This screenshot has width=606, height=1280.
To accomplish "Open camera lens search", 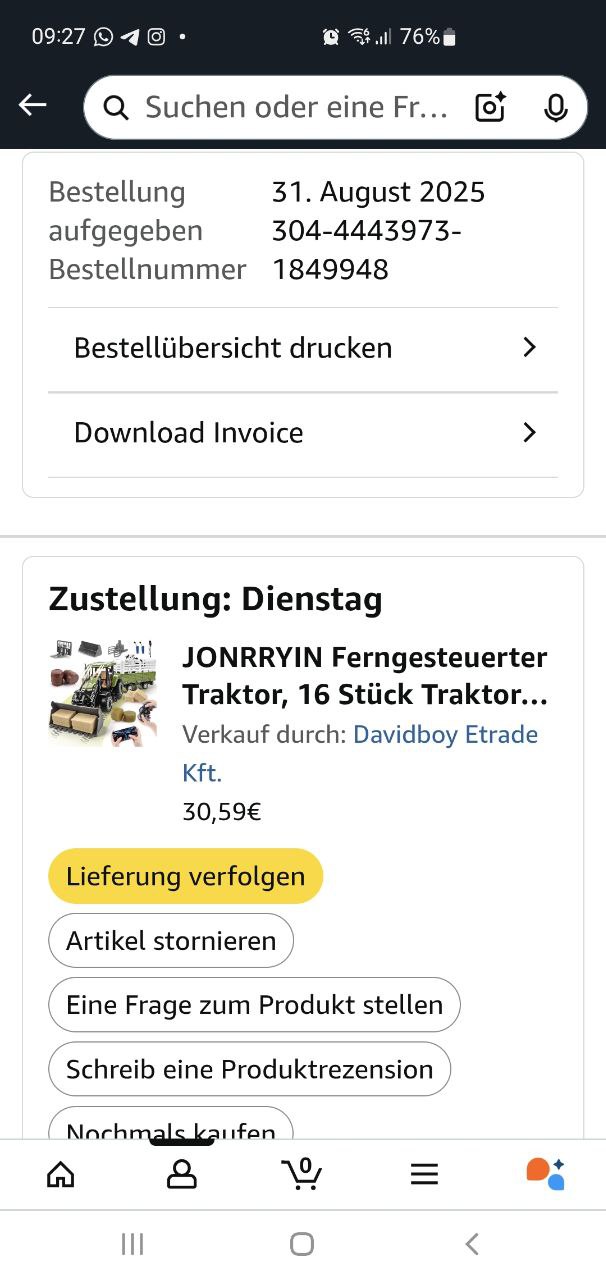I will (x=490, y=107).
